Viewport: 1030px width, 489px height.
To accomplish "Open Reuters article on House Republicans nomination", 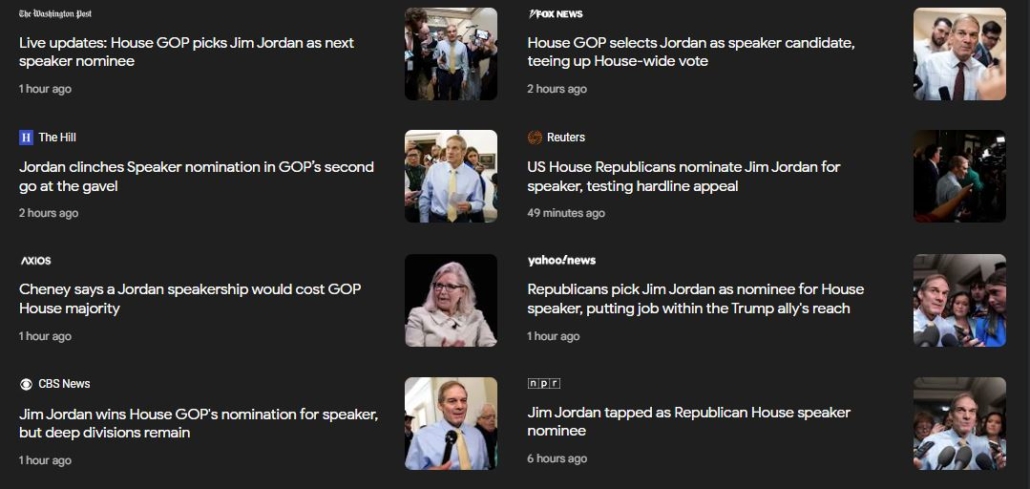I will pos(683,176).
